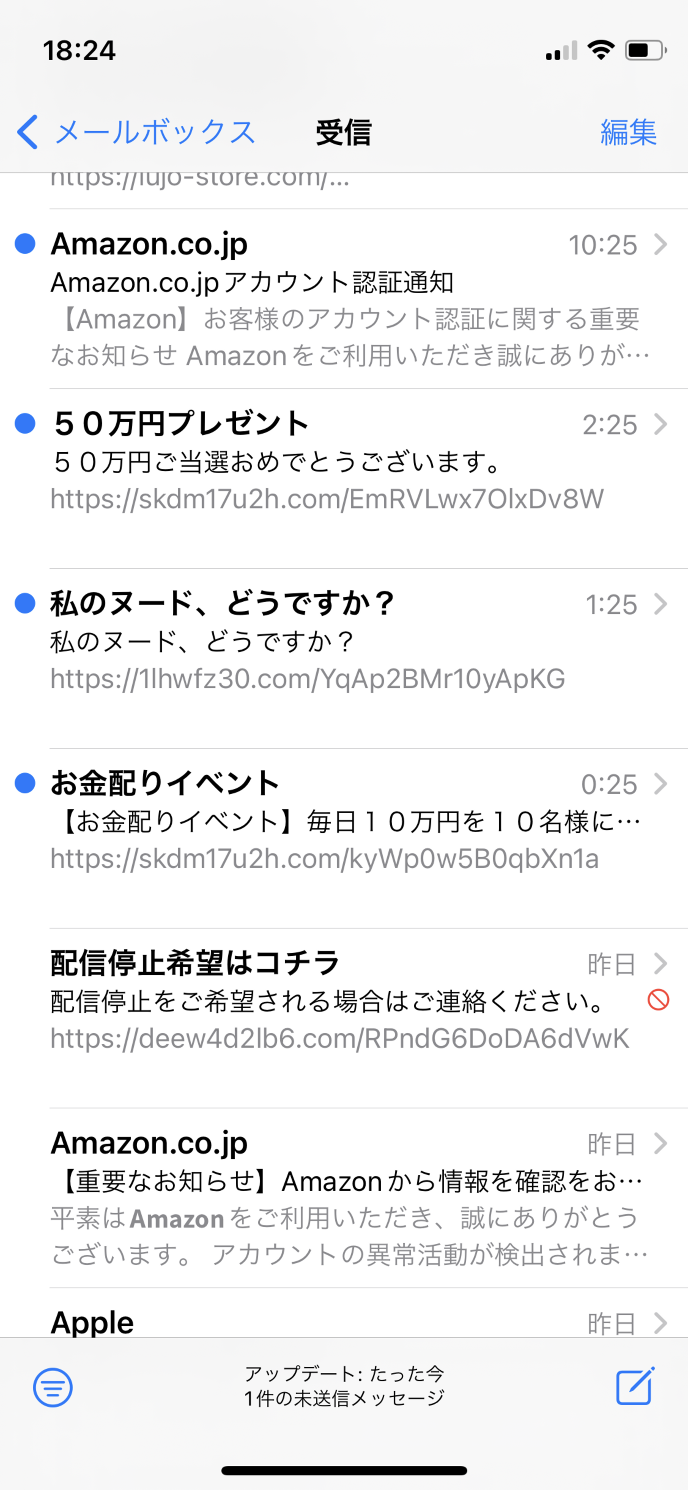Toggle the mailbox filter icon

tap(53, 1386)
